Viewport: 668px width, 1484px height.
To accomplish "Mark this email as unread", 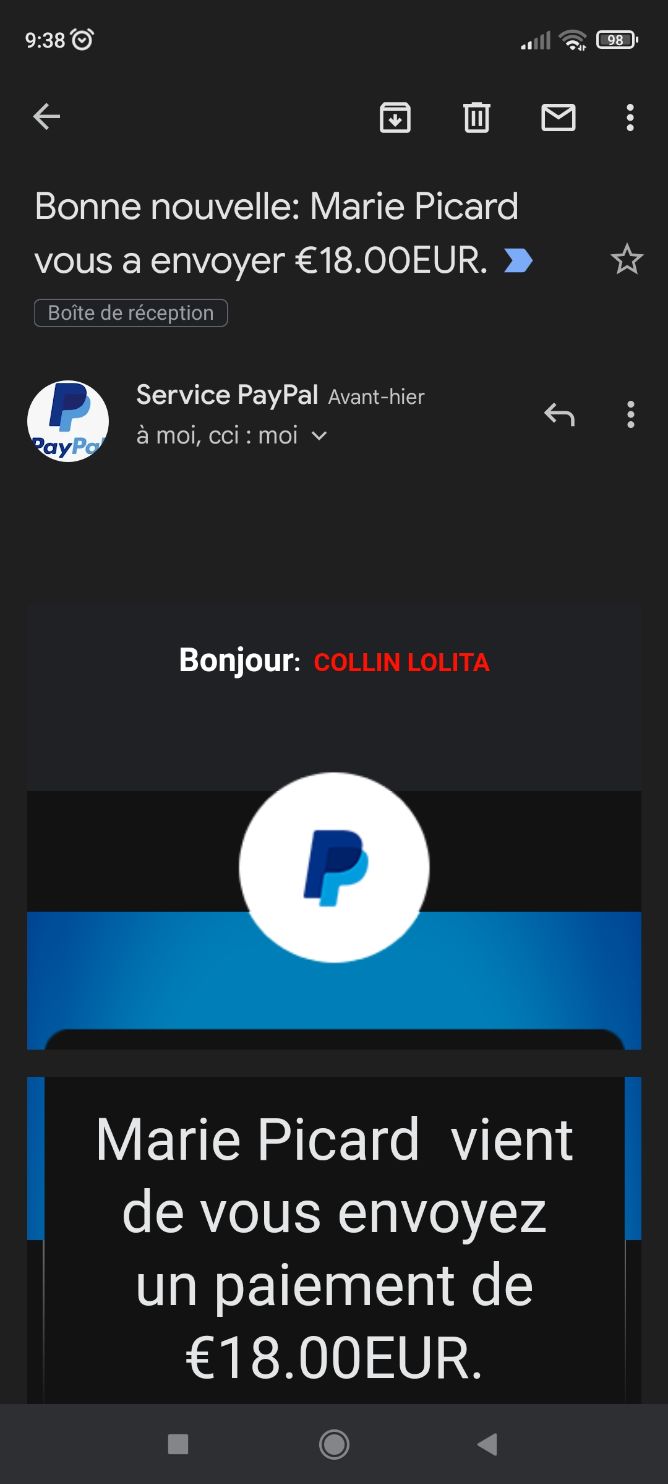I will point(558,117).
